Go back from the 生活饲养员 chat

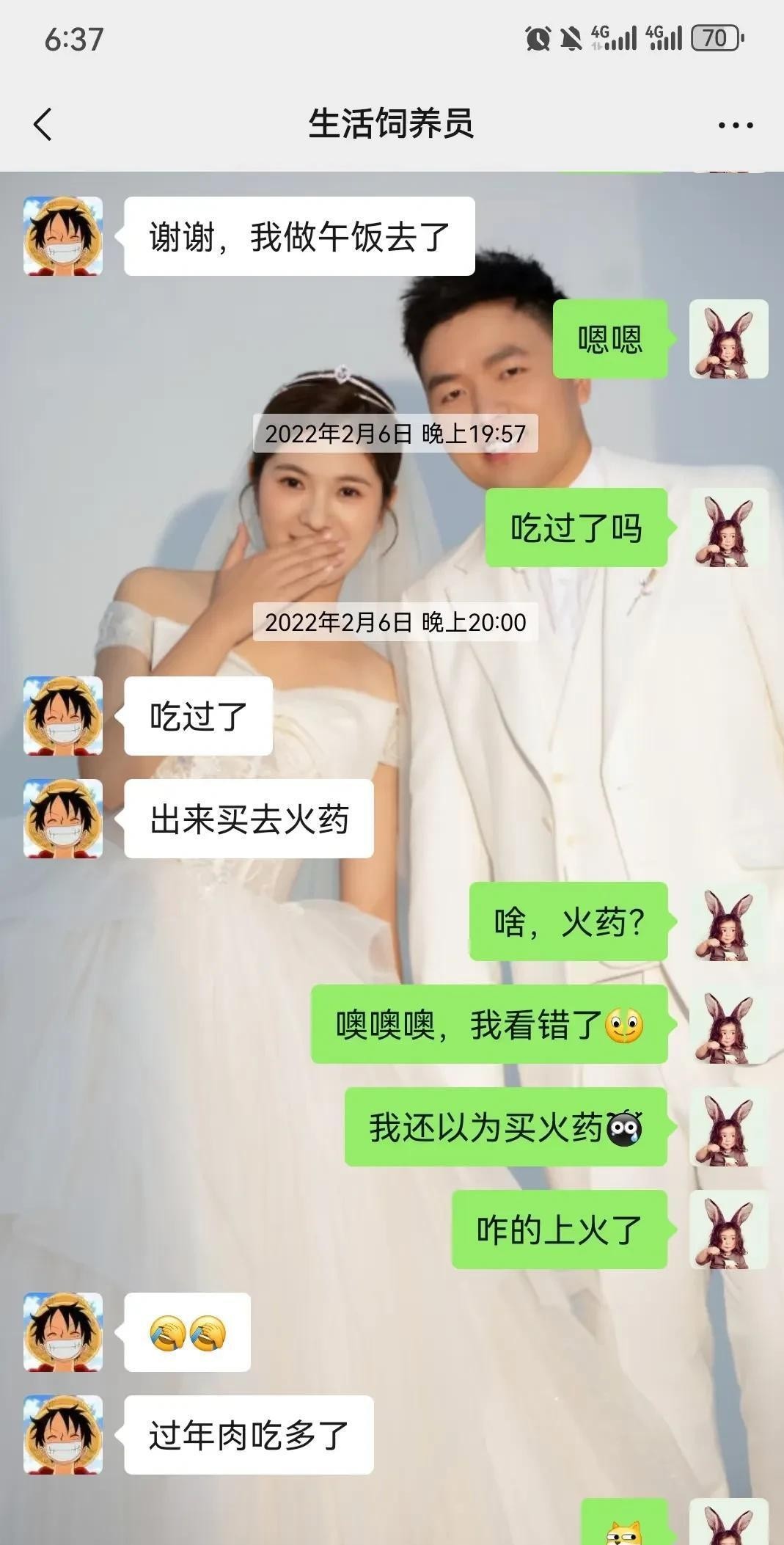[43, 123]
